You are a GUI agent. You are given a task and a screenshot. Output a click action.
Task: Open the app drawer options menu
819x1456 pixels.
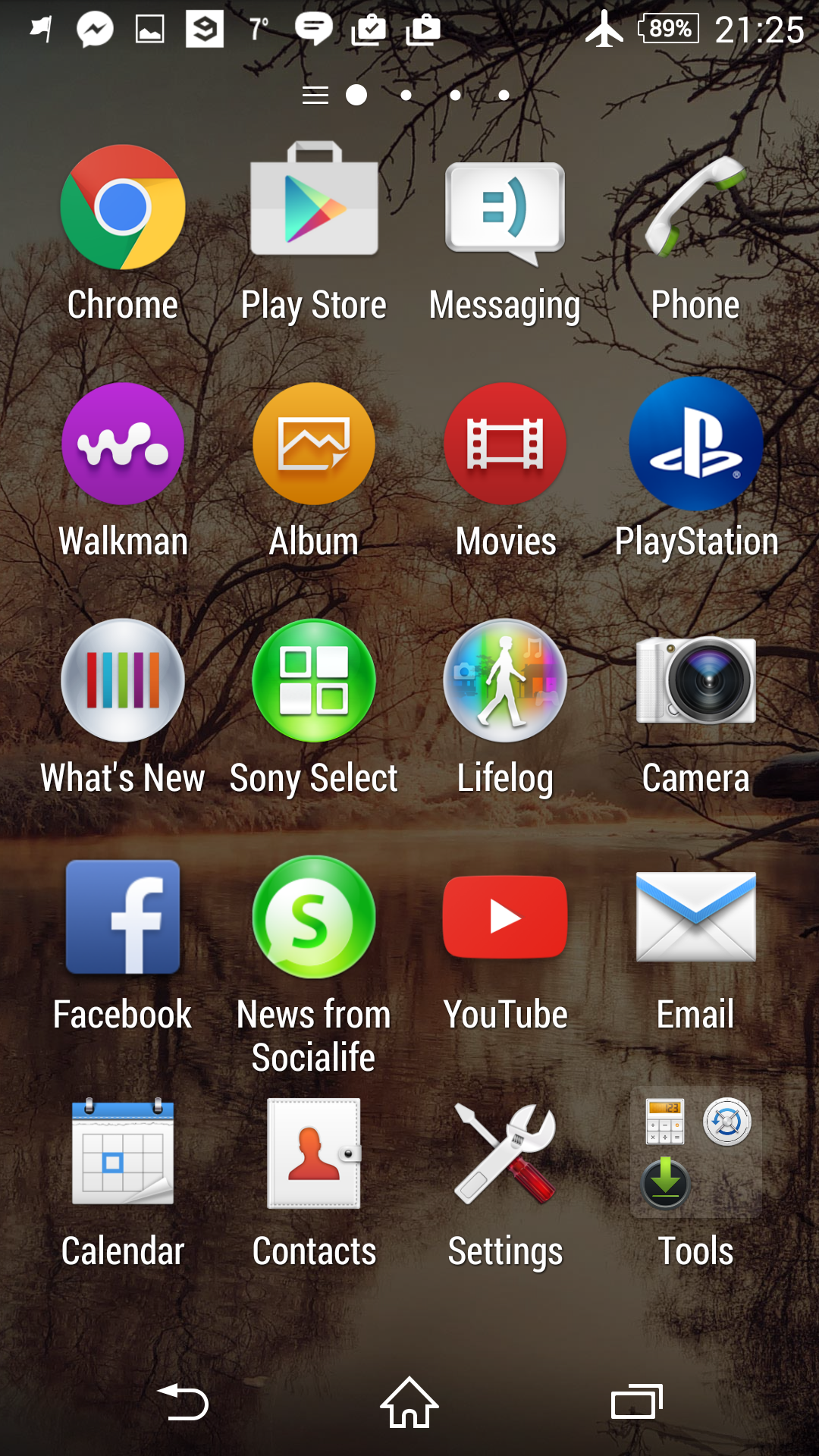pyautogui.click(x=315, y=96)
